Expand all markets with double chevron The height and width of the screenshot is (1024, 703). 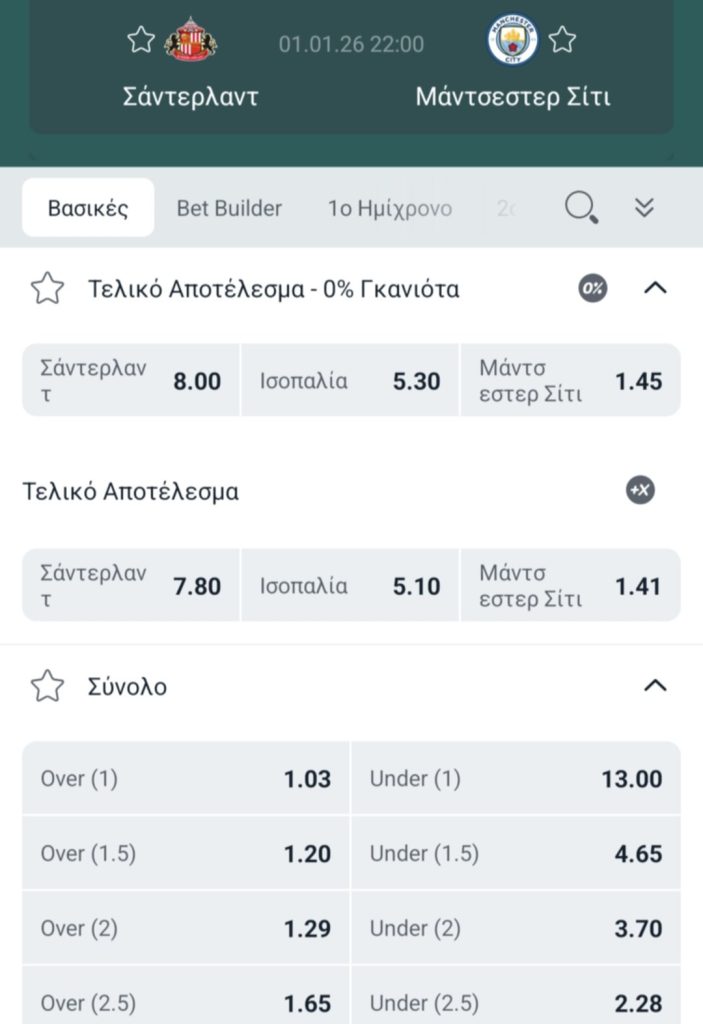coord(645,208)
